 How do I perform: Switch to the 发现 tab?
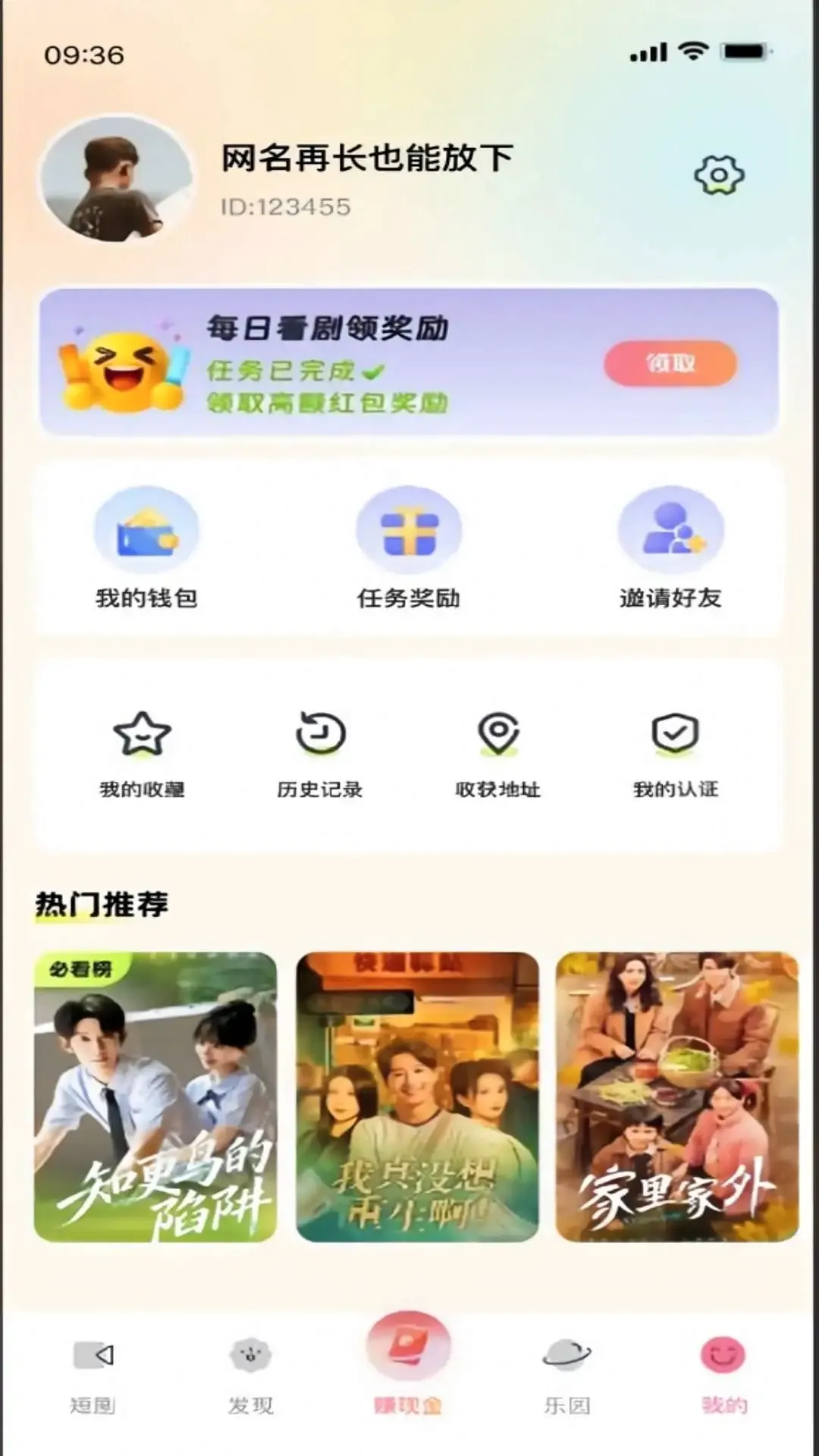(251, 1376)
